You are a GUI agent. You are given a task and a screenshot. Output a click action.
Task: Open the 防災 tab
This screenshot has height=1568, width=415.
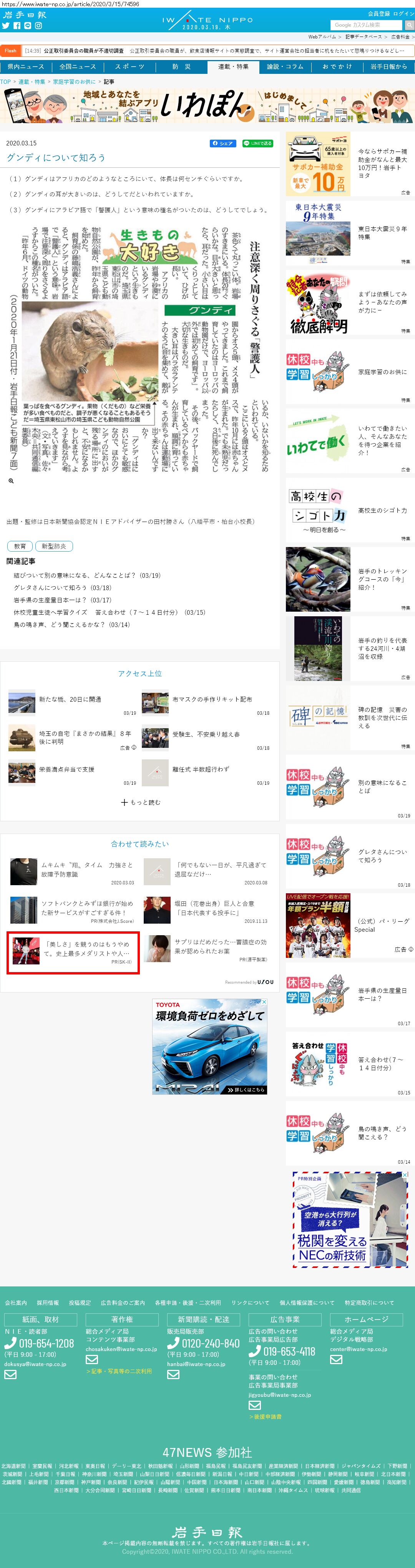[181, 66]
